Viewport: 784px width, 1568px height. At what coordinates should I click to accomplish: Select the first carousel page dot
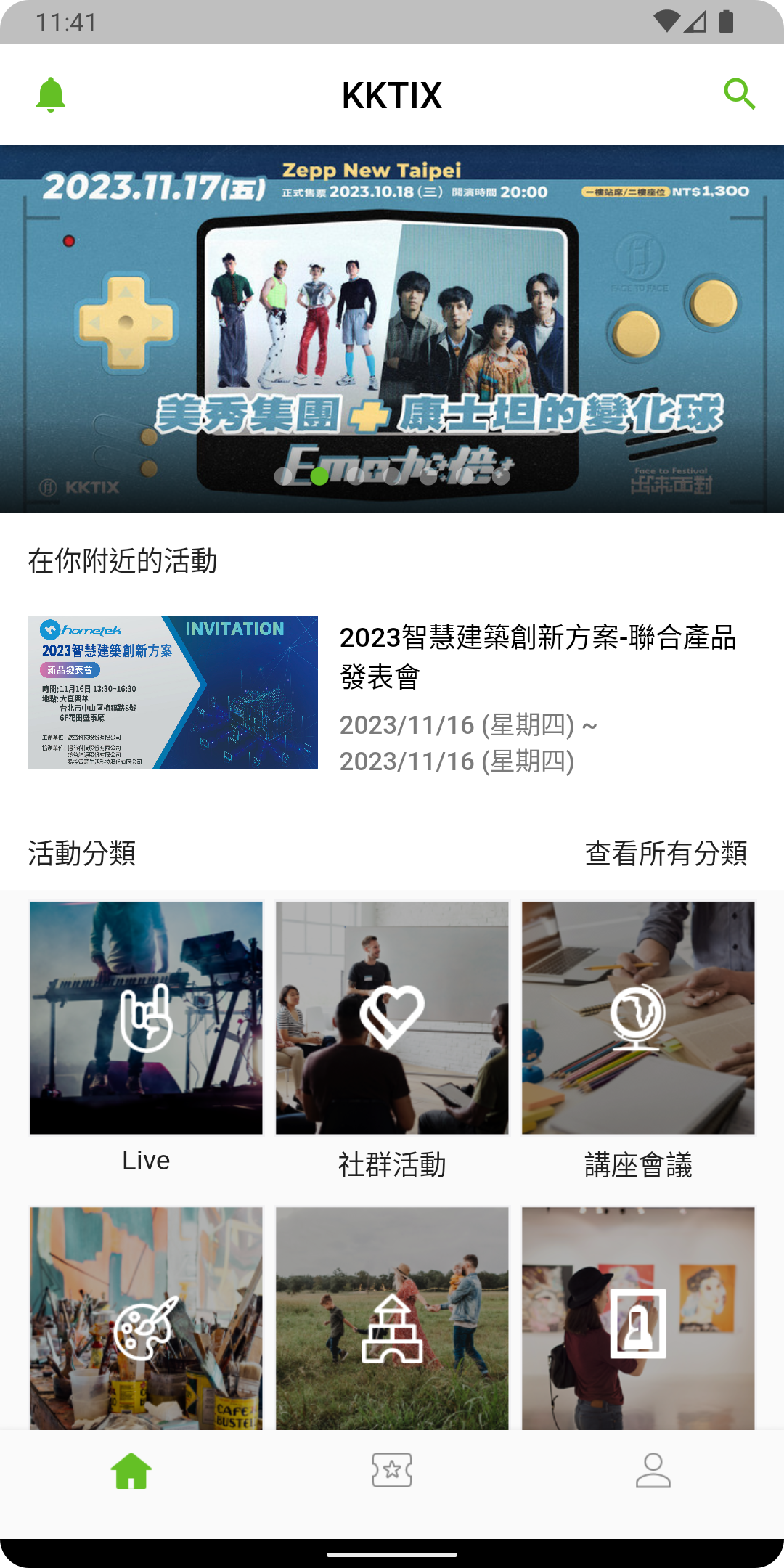click(x=282, y=478)
